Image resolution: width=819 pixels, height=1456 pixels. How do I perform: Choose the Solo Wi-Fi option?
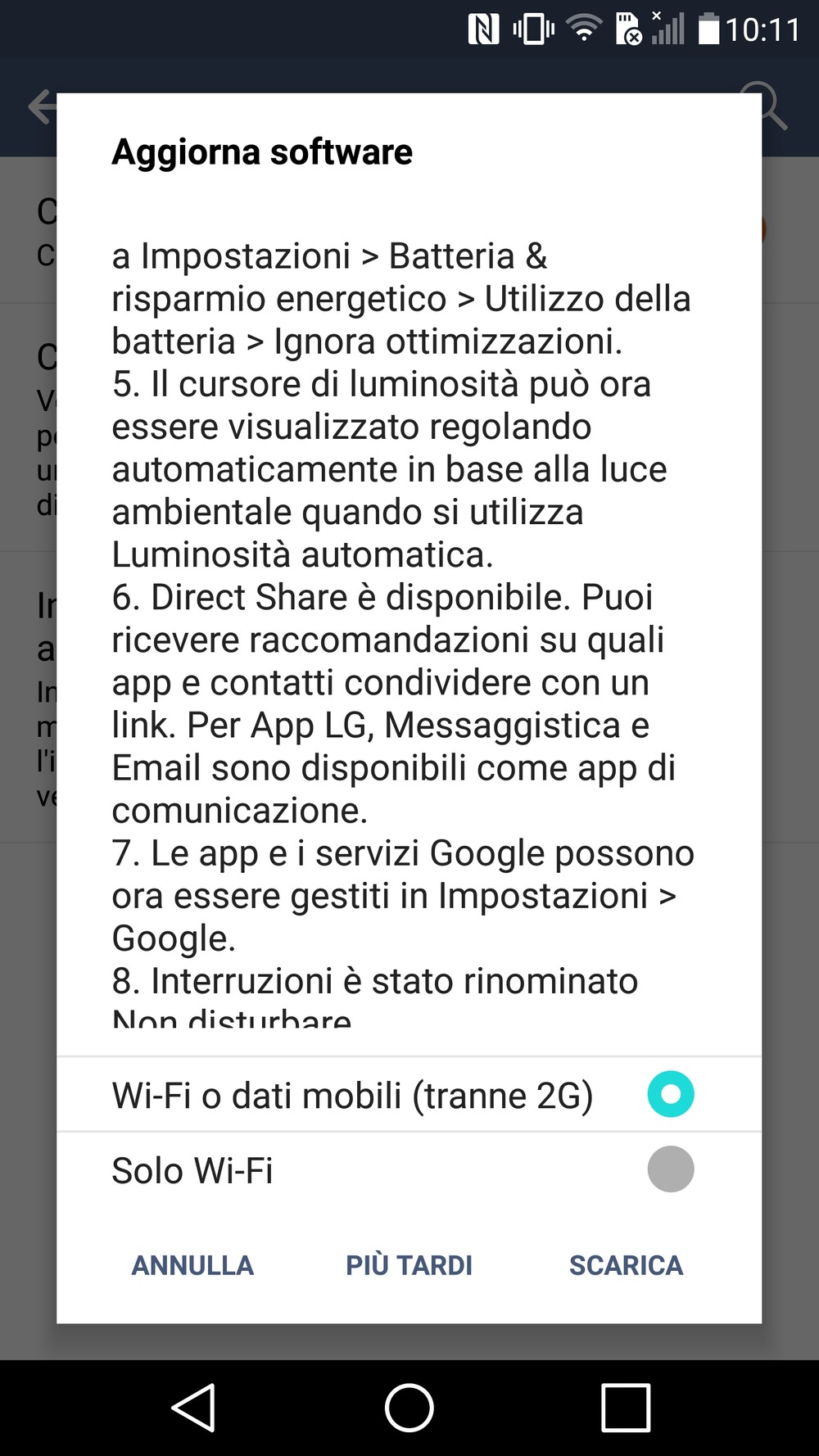coord(409,1170)
